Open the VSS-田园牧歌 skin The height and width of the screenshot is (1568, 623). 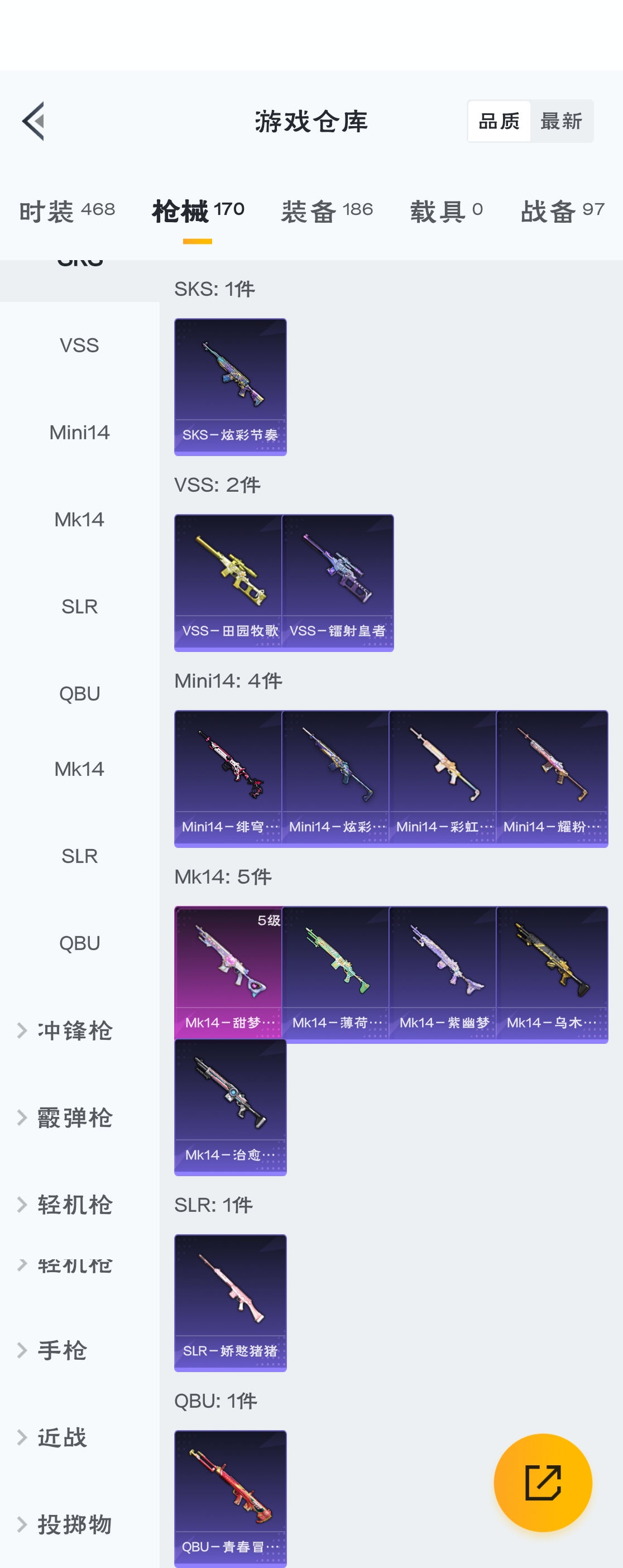[228, 583]
